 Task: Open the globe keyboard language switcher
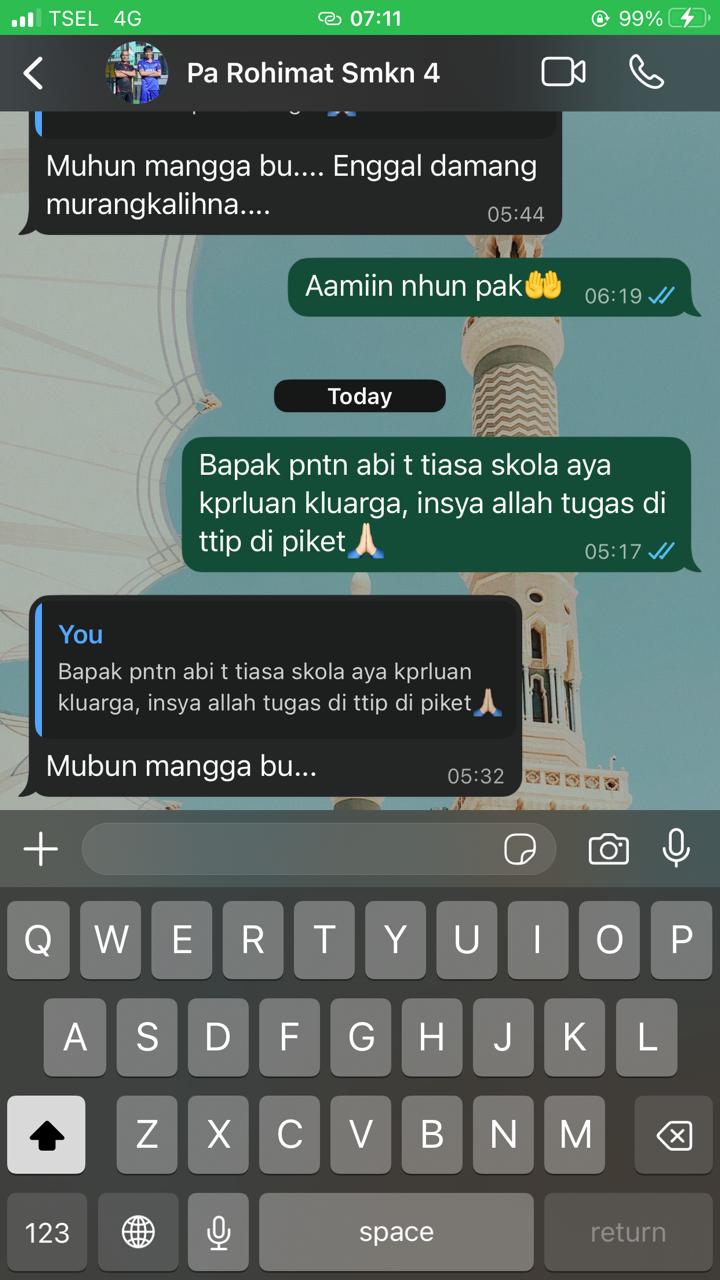(138, 1232)
